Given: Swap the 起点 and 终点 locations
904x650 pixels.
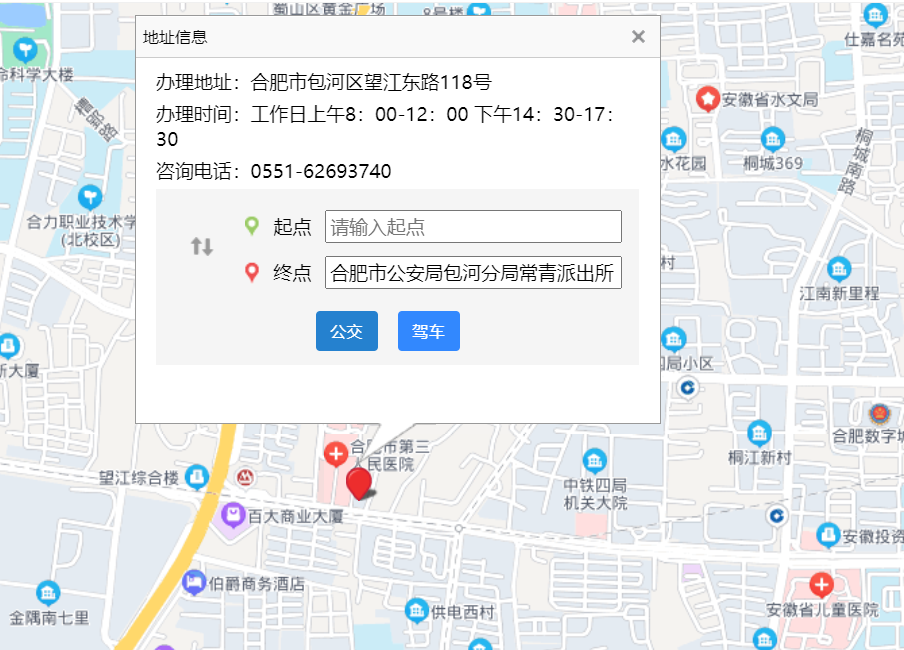Looking at the screenshot, I should (x=202, y=246).
